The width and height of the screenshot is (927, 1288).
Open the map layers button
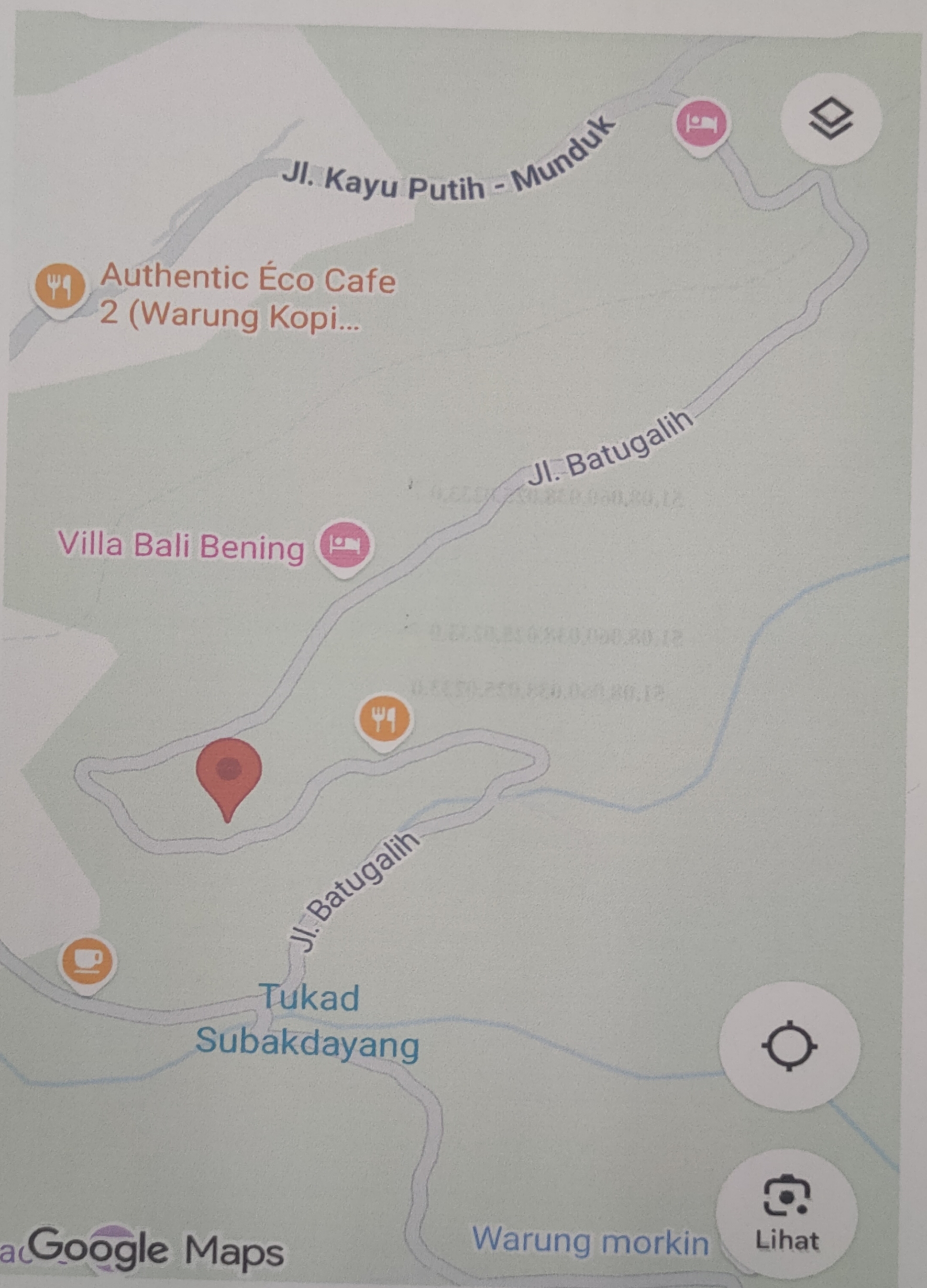[x=830, y=119]
